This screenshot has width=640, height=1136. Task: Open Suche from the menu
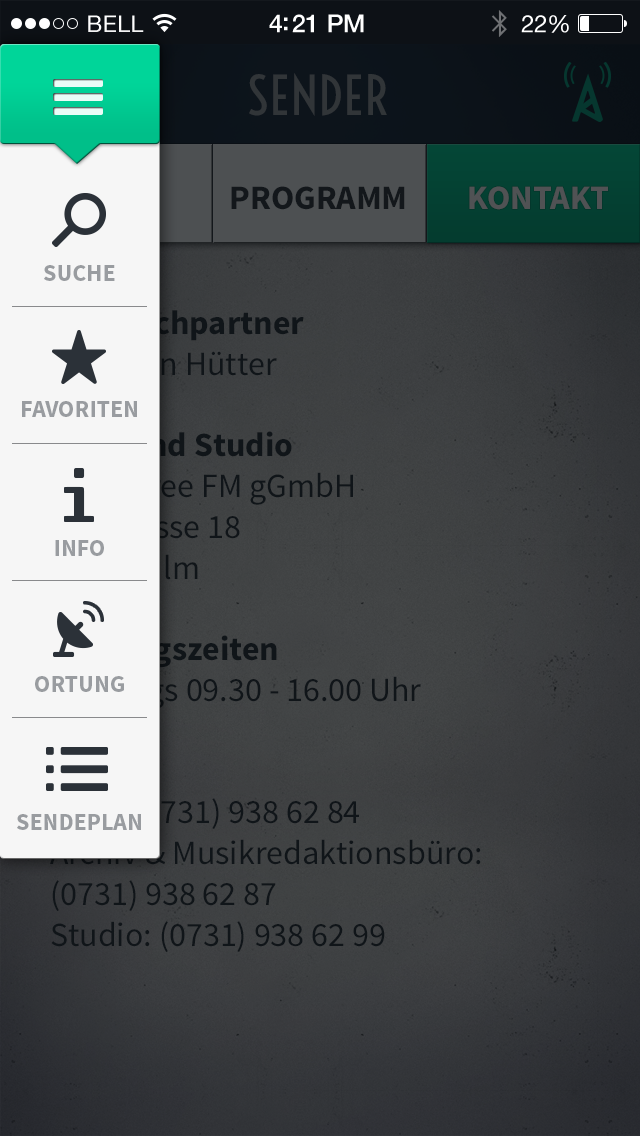point(79,238)
